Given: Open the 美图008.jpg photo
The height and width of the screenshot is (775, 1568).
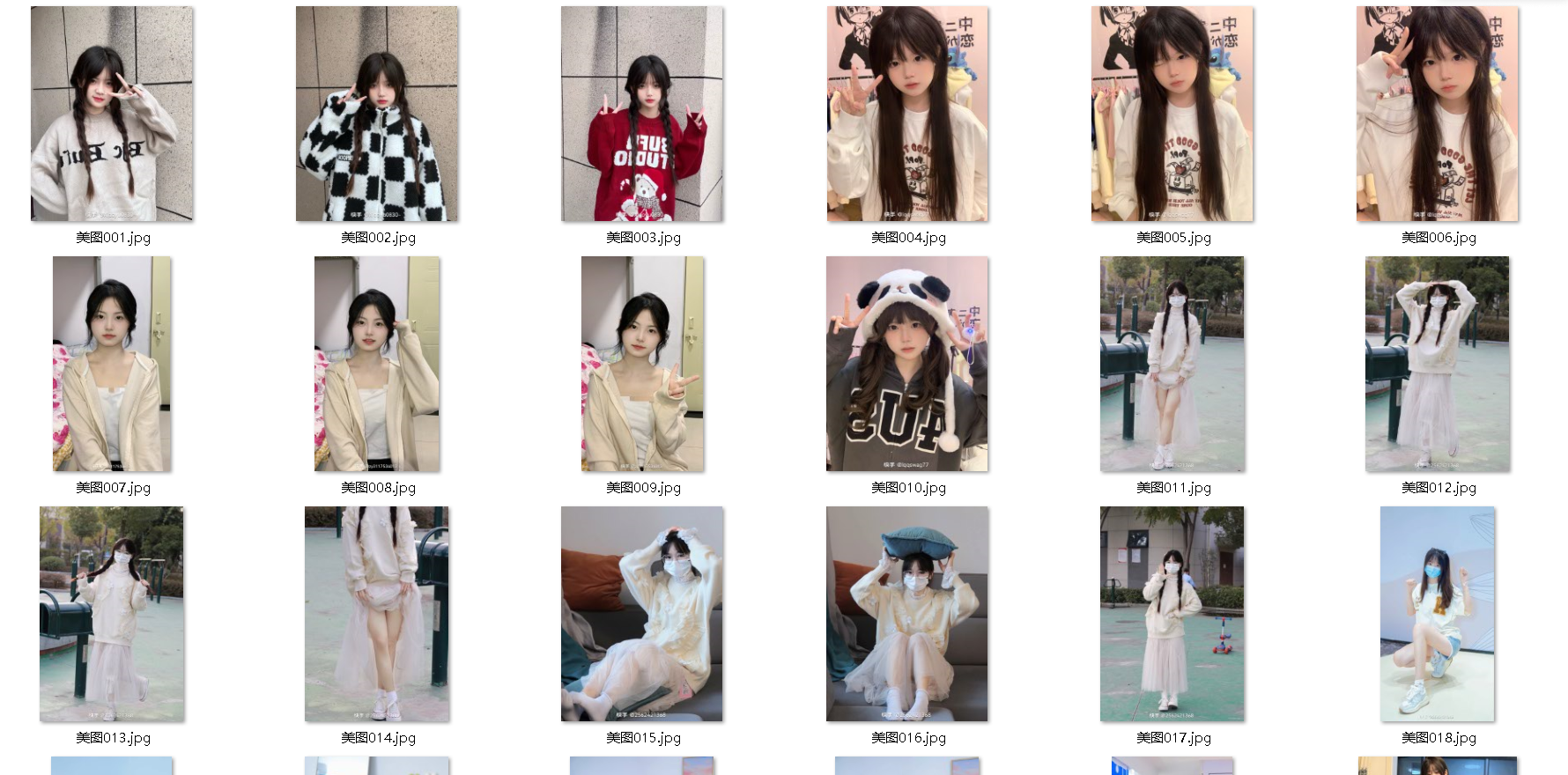Looking at the screenshot, I should (x=377, y=364).
